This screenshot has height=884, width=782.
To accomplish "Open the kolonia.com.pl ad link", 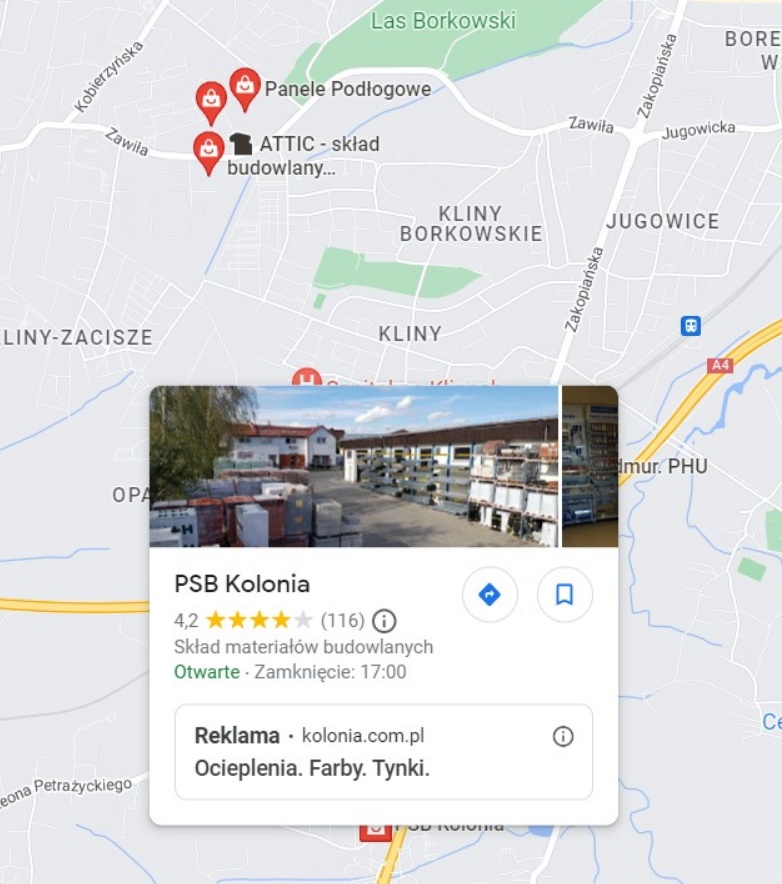I will coord(362,736).
